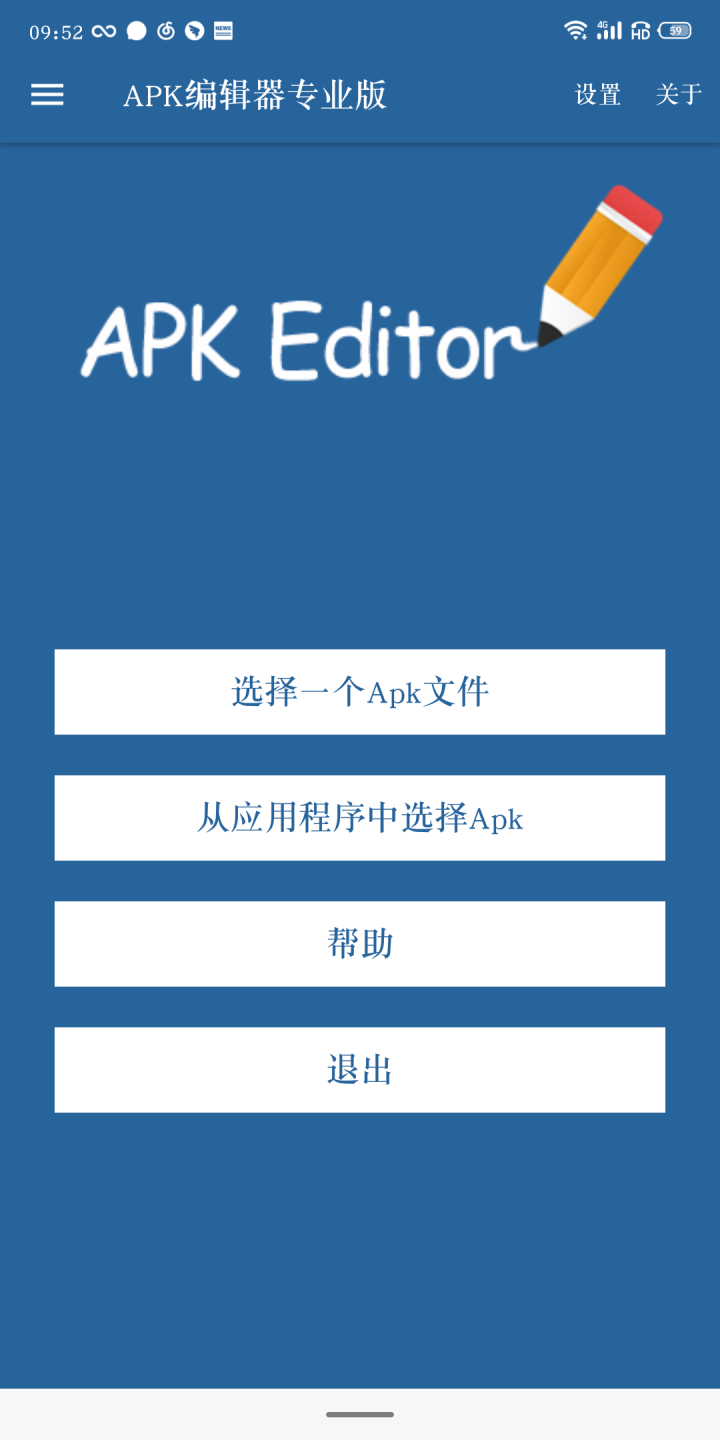Open 关于 in the app bar
Image resolution: width=720 pixels, height=1440 pixels.
(679, 95)
